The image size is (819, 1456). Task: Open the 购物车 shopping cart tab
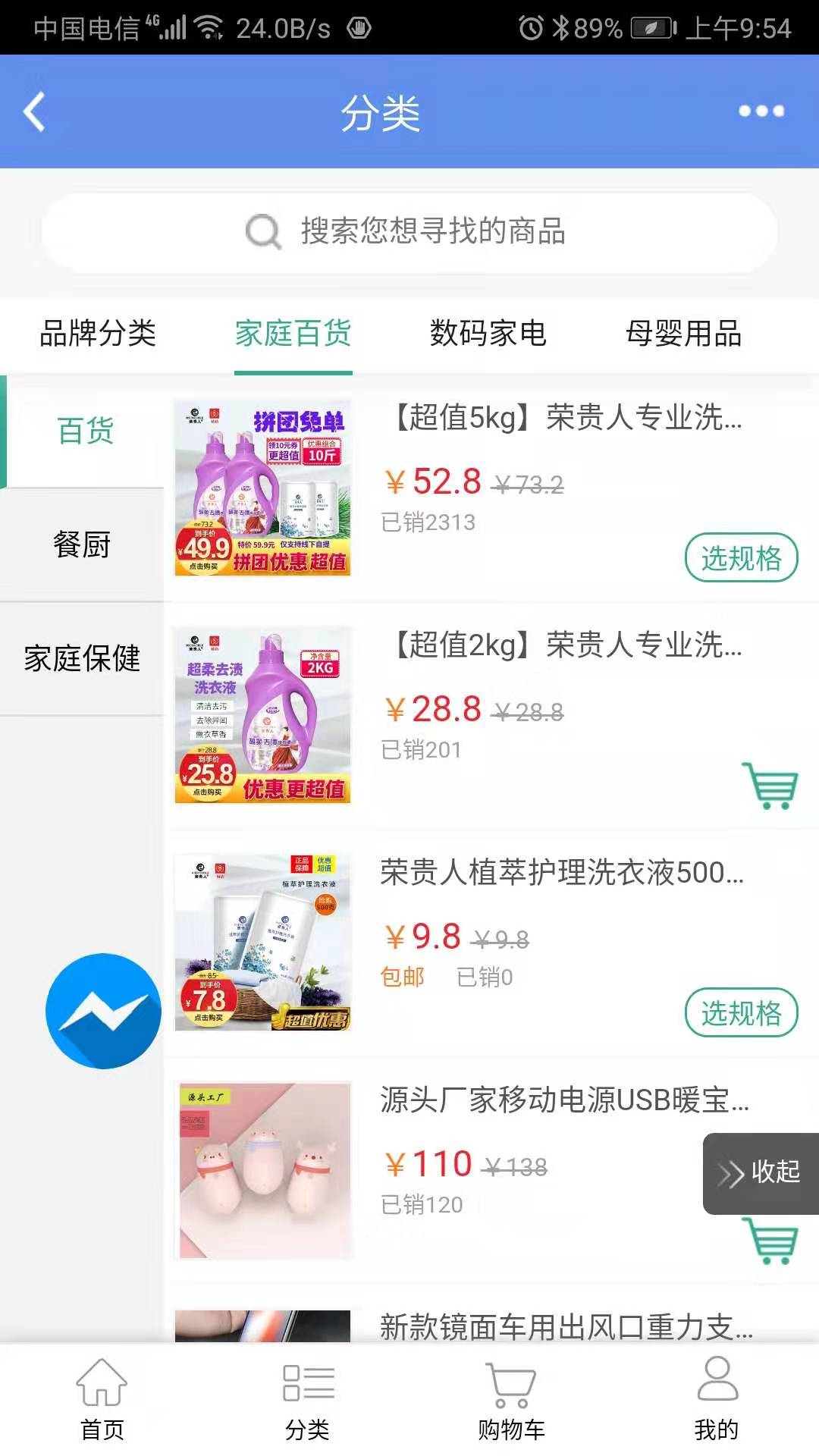click(511, 1399)
